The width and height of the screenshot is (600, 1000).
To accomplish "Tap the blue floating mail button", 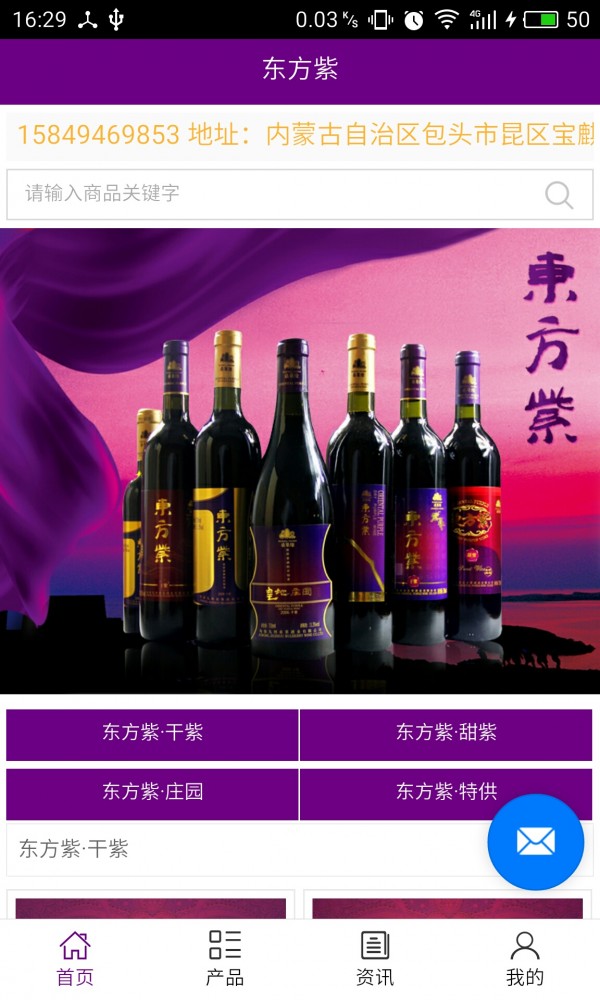I will tap(535, 842).
